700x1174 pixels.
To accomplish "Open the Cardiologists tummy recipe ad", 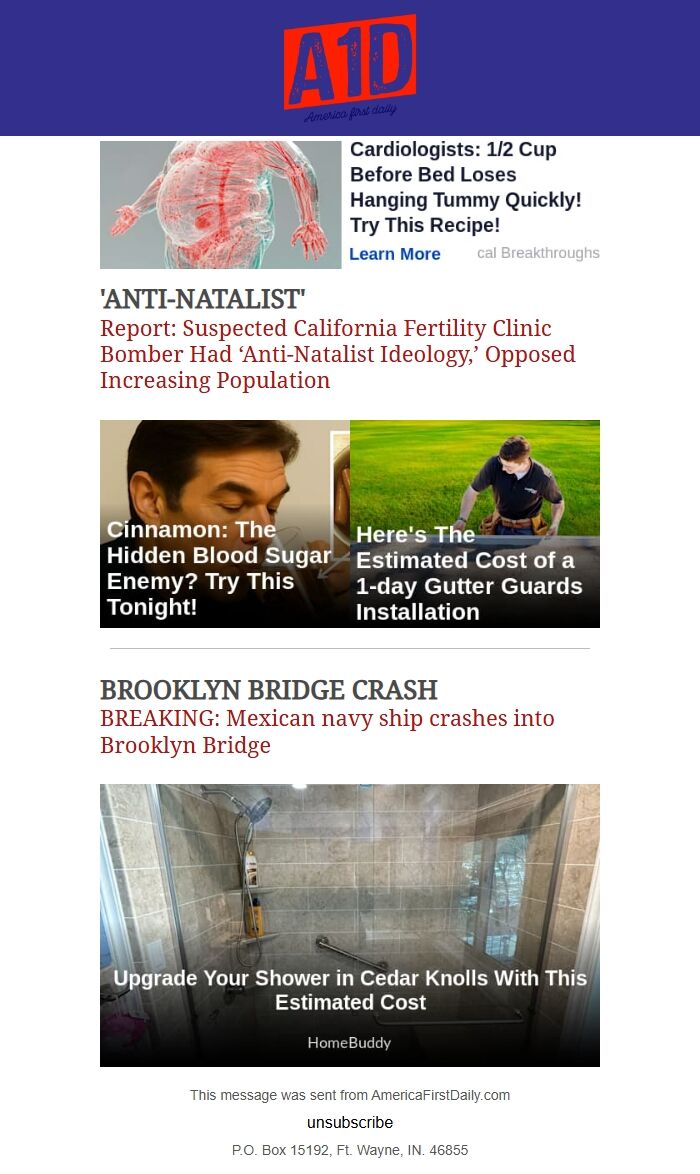I will pyautogui.click(x=465, y=187).
